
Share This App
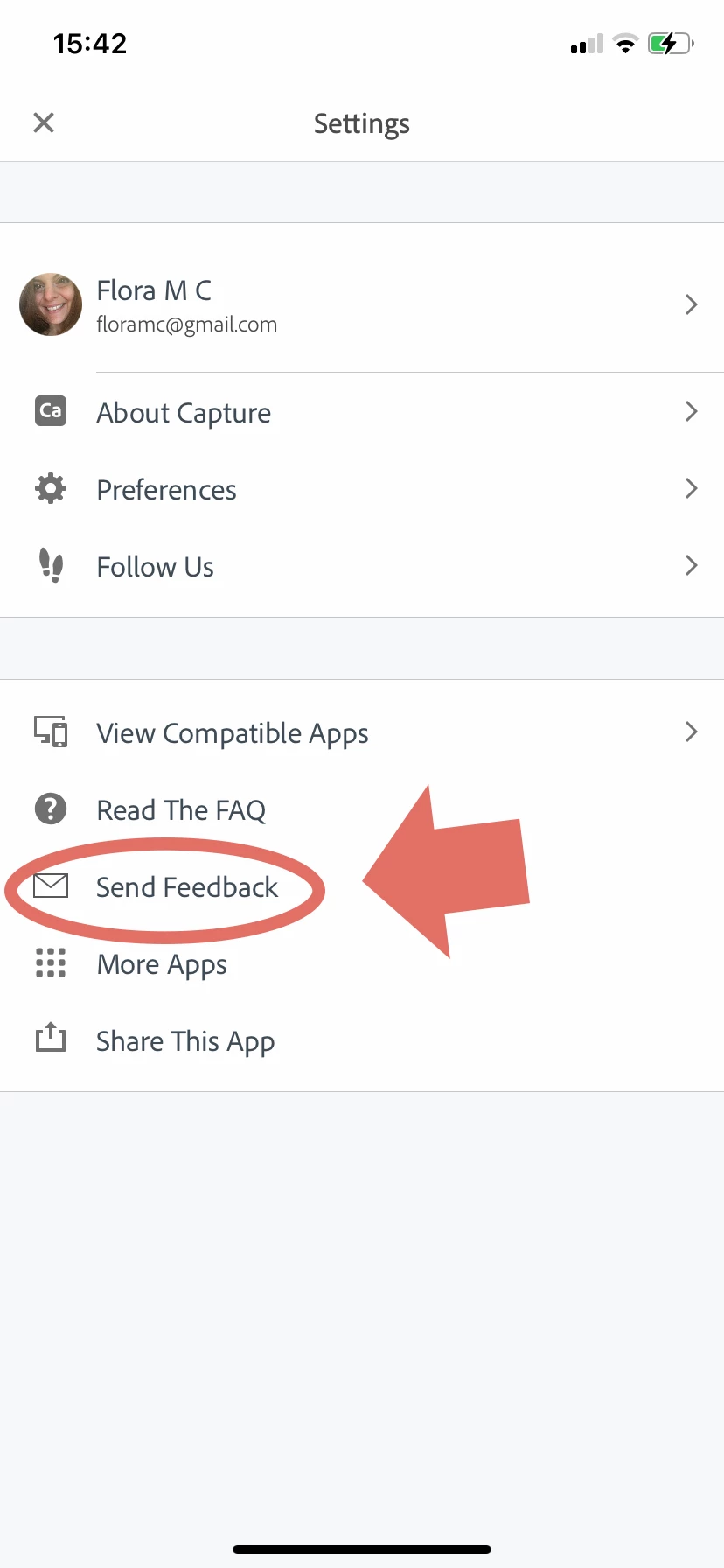pyautogui.click(x=185, y=1041)
